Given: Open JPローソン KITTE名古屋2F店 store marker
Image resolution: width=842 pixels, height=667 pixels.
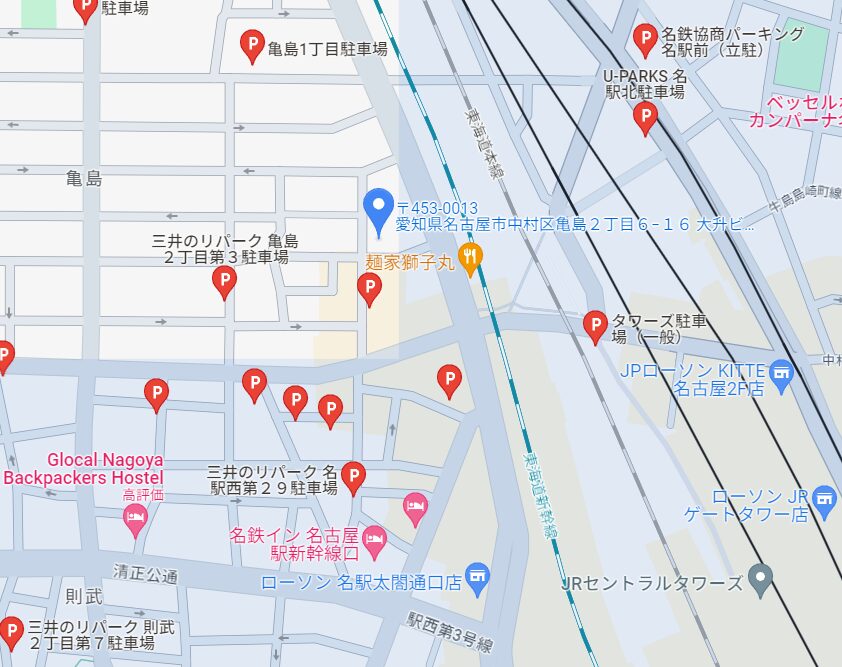Looking at the screenshot, I should coord(782,372).
